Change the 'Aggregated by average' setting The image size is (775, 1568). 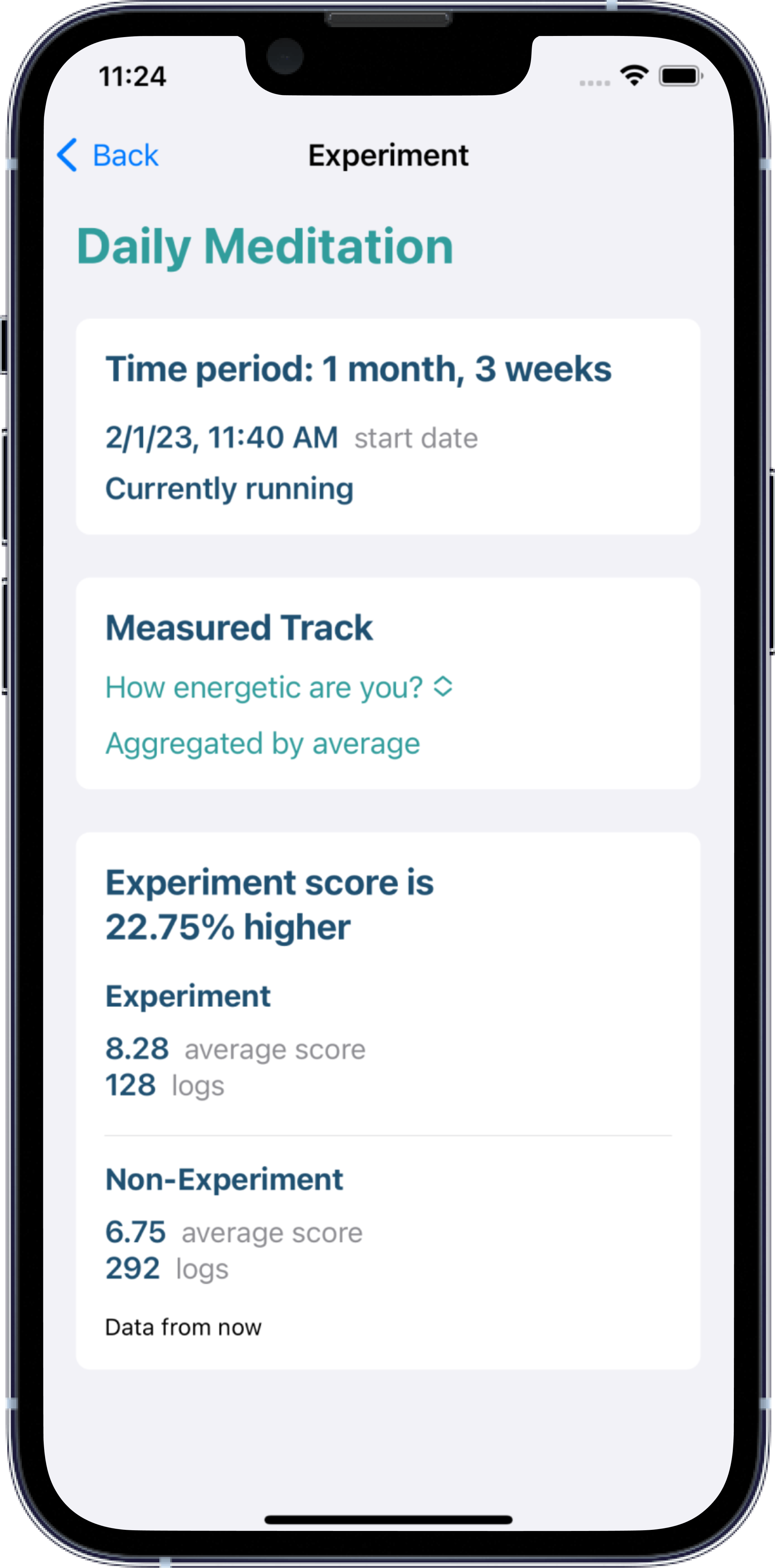262,744
